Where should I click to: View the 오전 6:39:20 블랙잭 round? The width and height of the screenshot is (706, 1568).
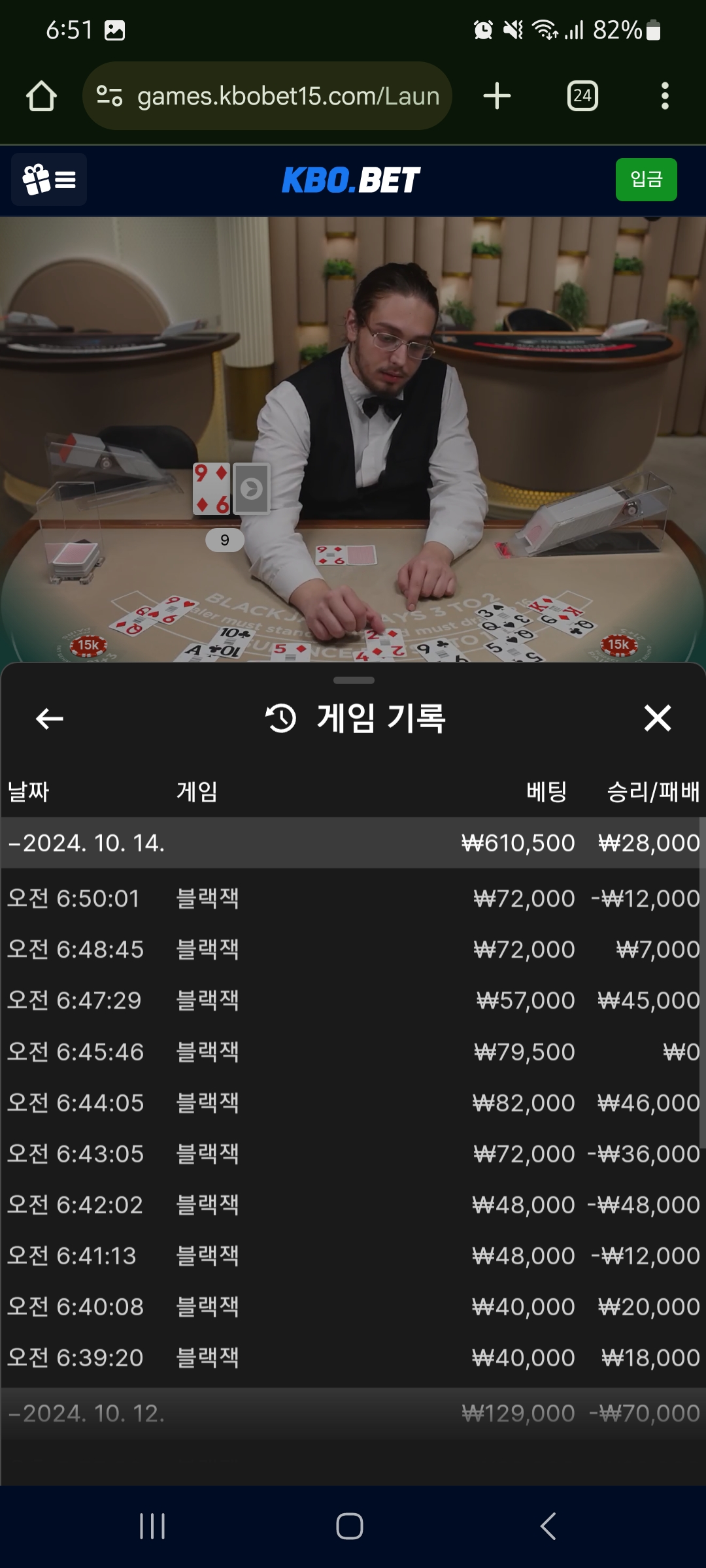point(353,1358)
